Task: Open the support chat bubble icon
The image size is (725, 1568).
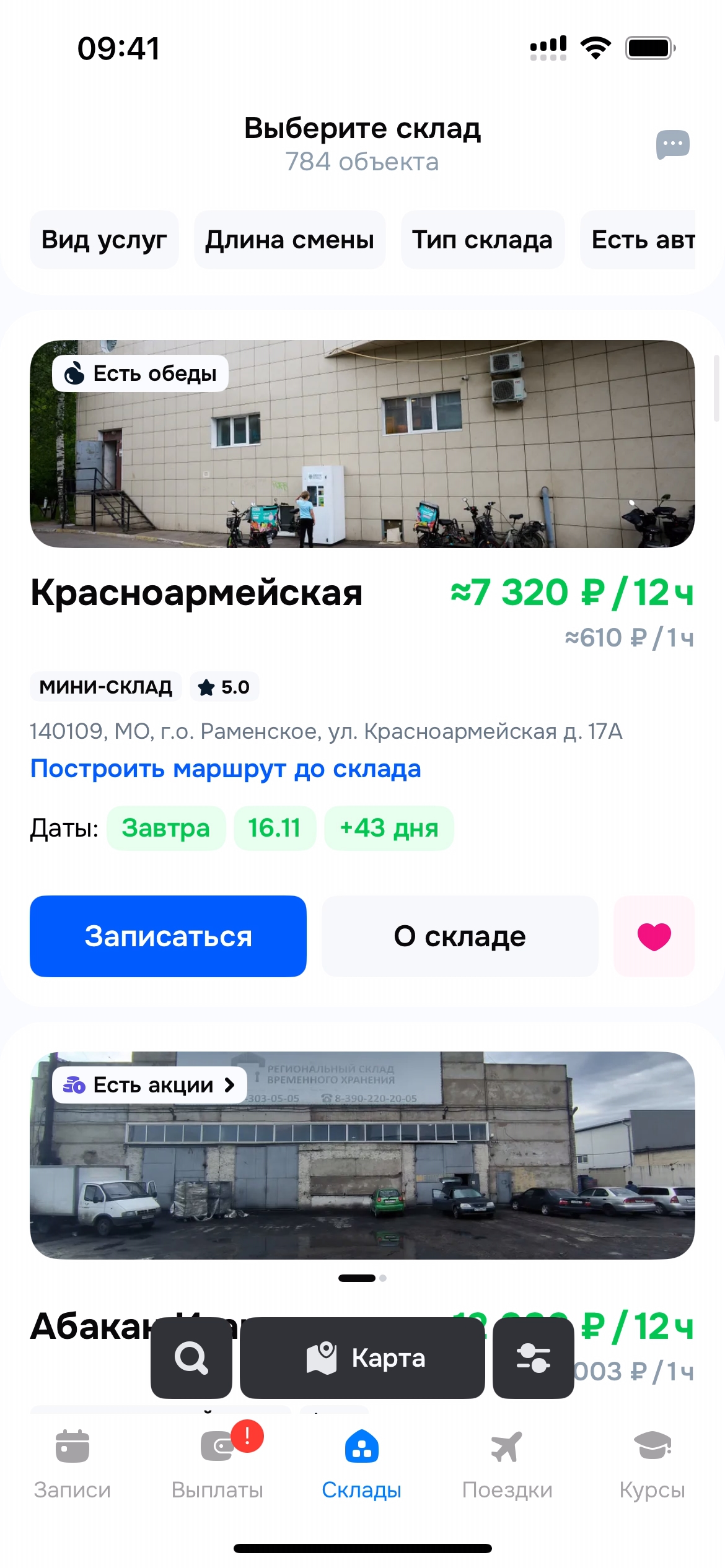Action: point(672,144)
